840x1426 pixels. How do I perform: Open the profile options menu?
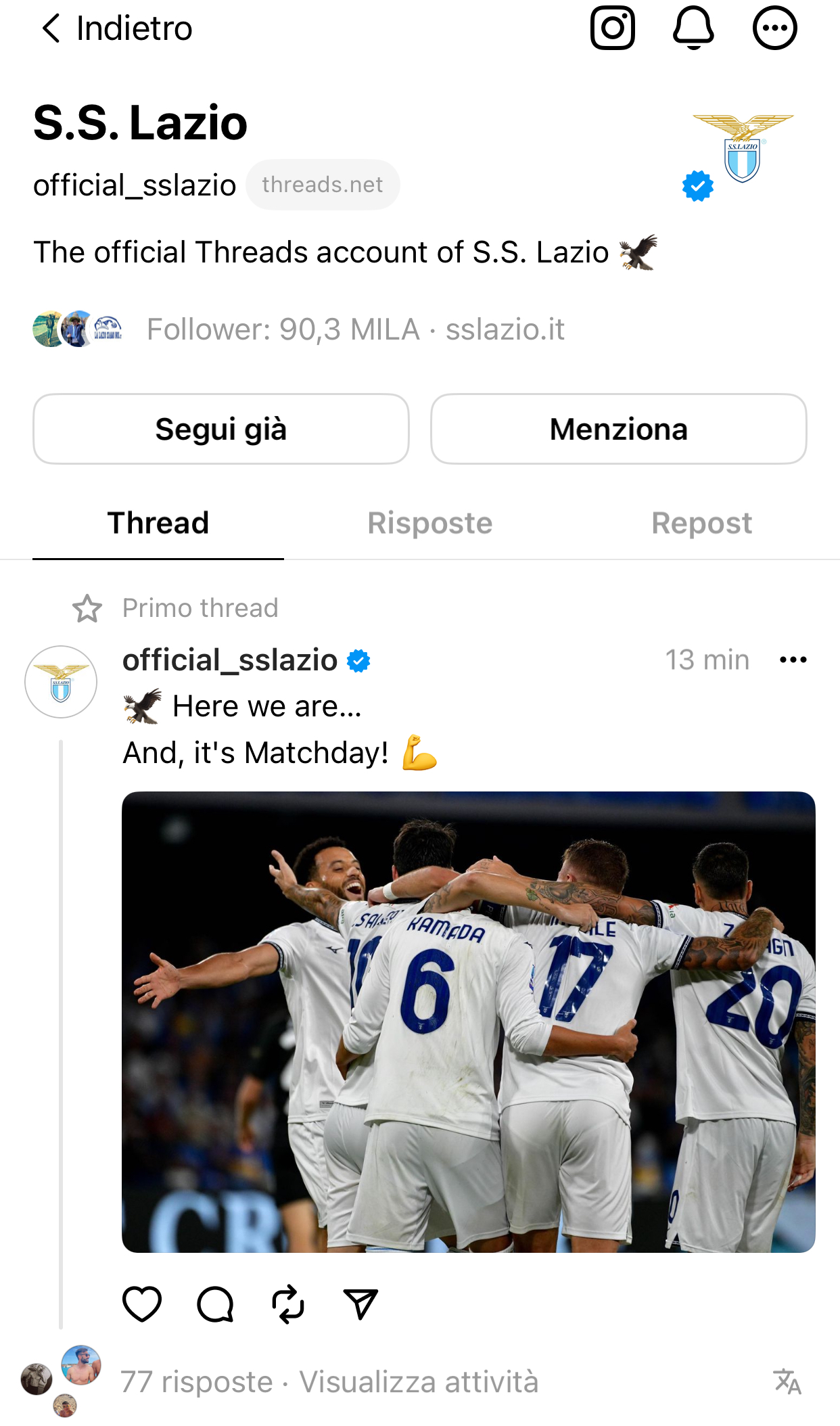775,28
